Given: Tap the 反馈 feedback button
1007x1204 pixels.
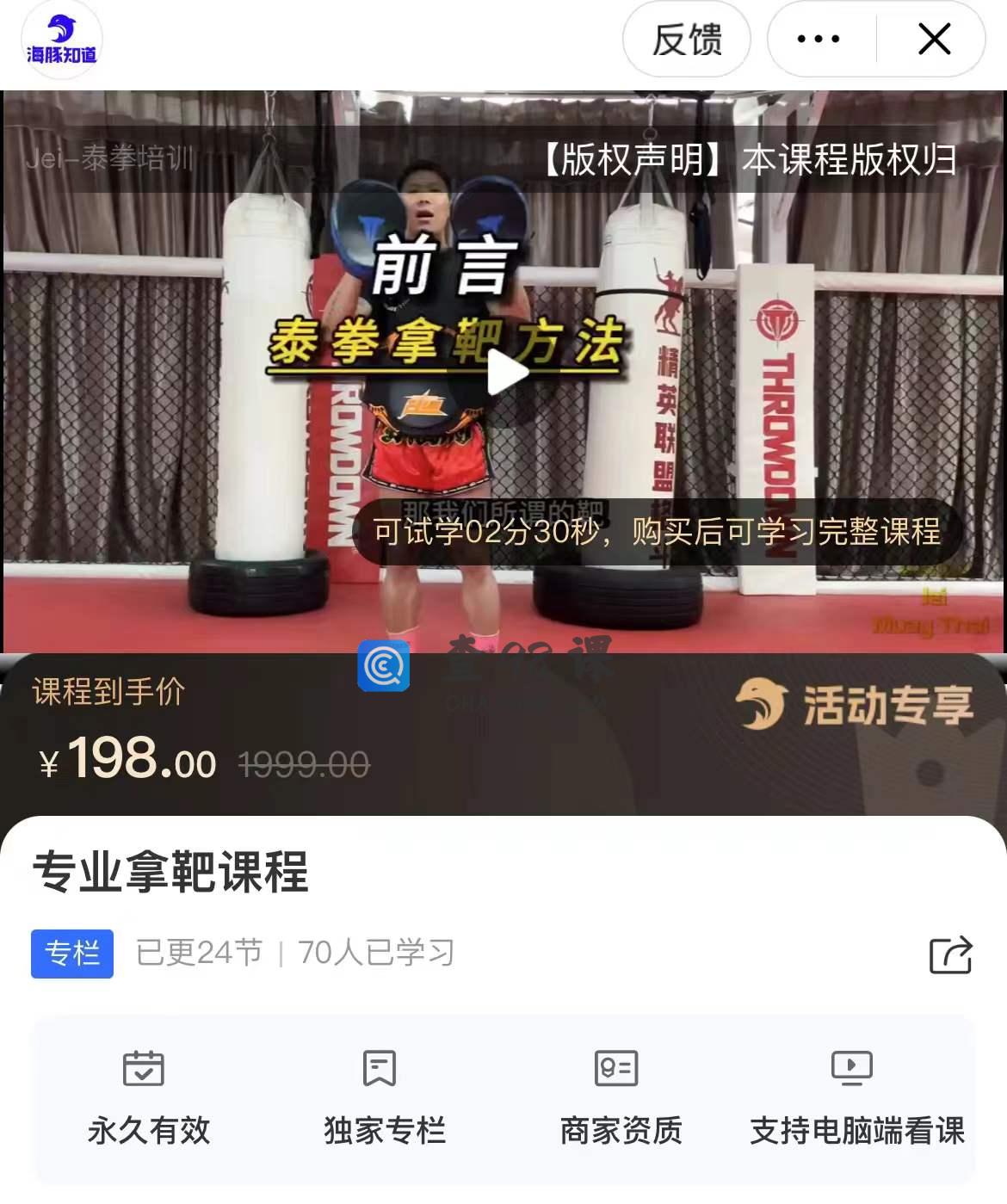Looking at the screenshot, I should point(686,40).
